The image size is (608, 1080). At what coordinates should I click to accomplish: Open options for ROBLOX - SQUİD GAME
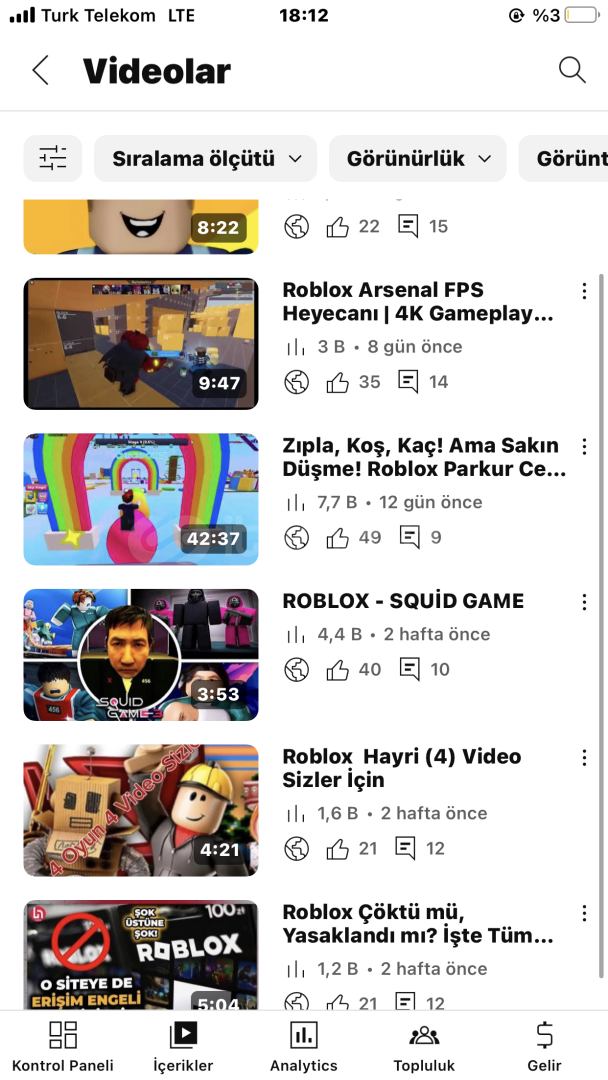(x=584, y=603)
